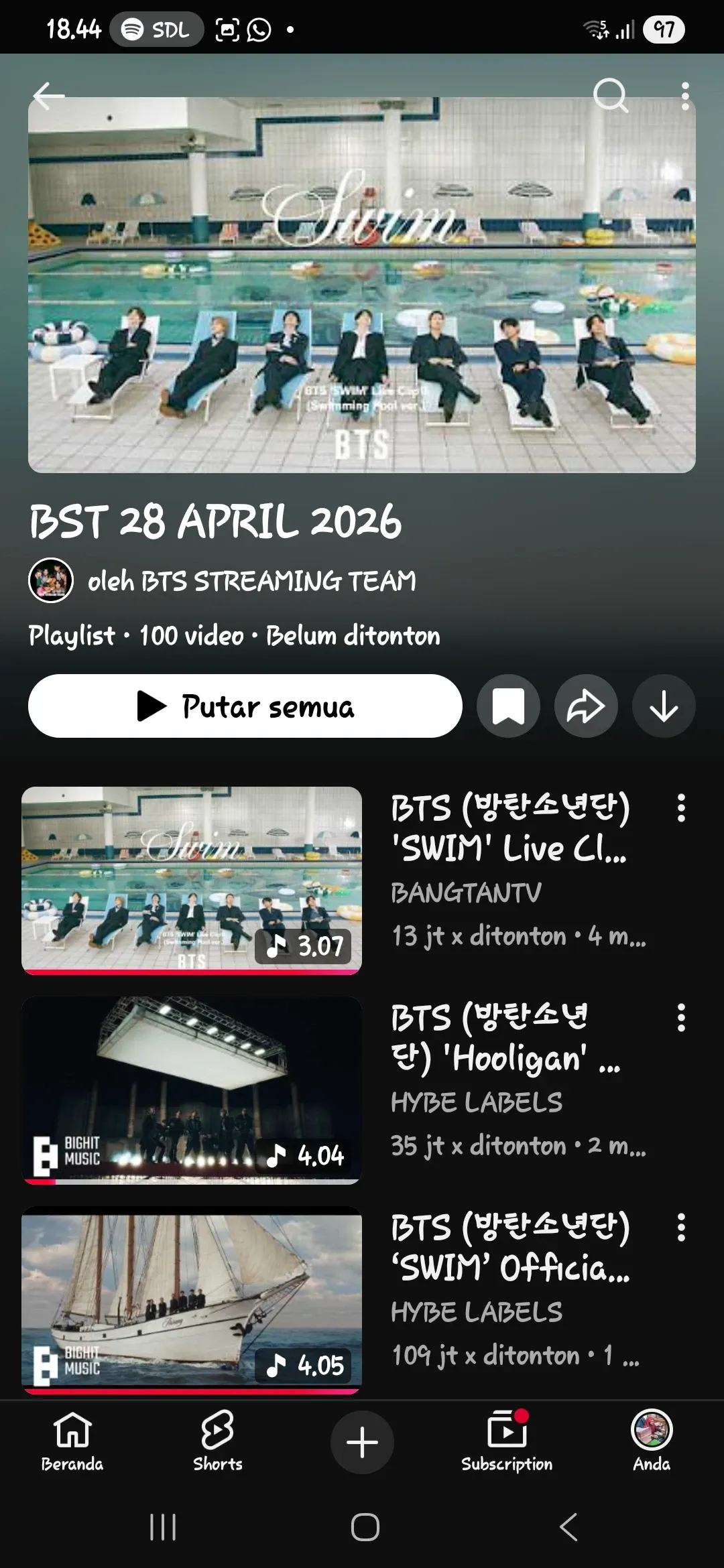Download the playlist for offline viewing
The image size is (724, 1568).
(x=664, y=706)
